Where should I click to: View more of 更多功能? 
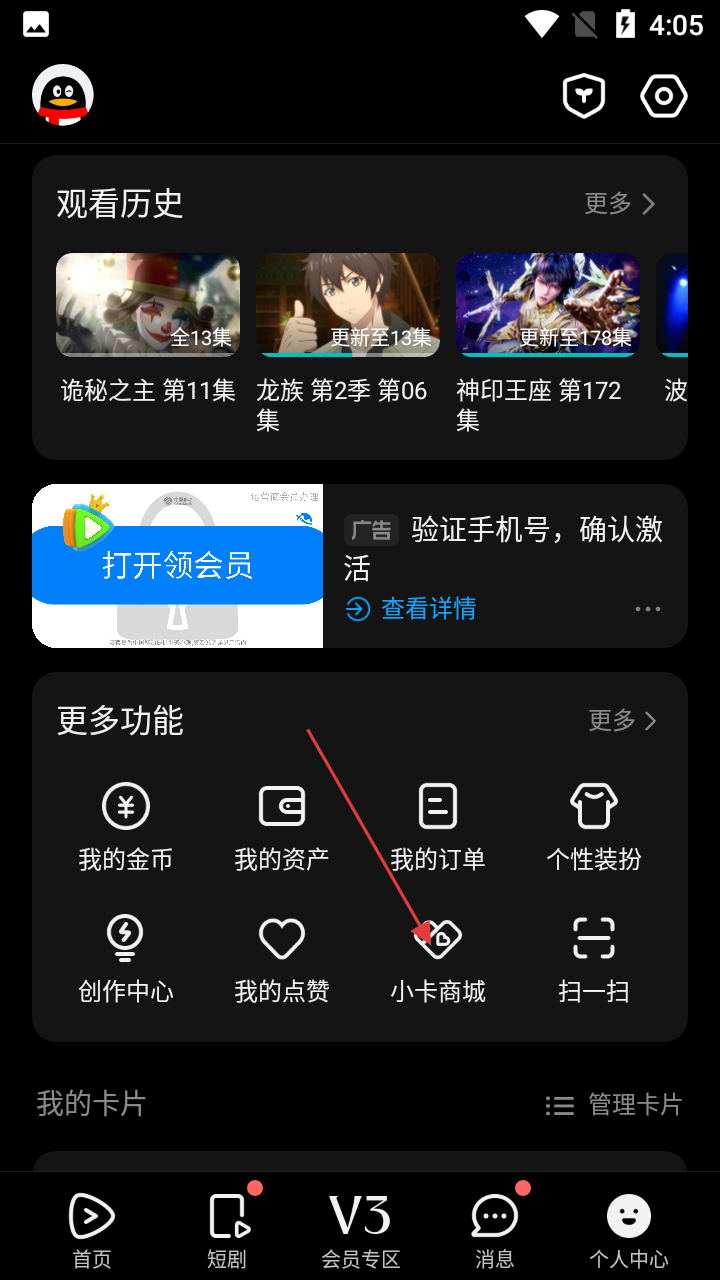tap(622, 721)
